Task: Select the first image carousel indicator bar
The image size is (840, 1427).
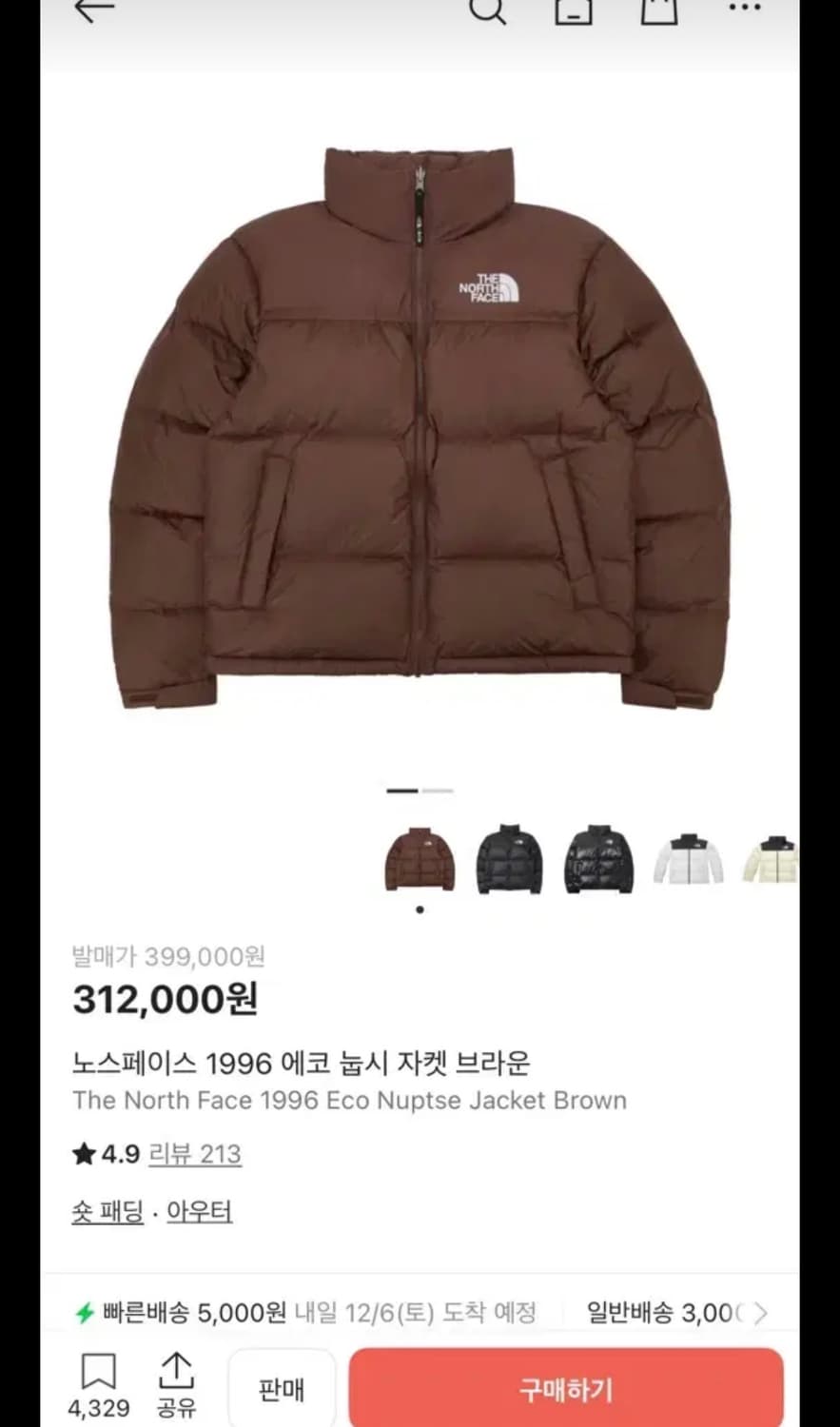Action: [x=403, y=790]
